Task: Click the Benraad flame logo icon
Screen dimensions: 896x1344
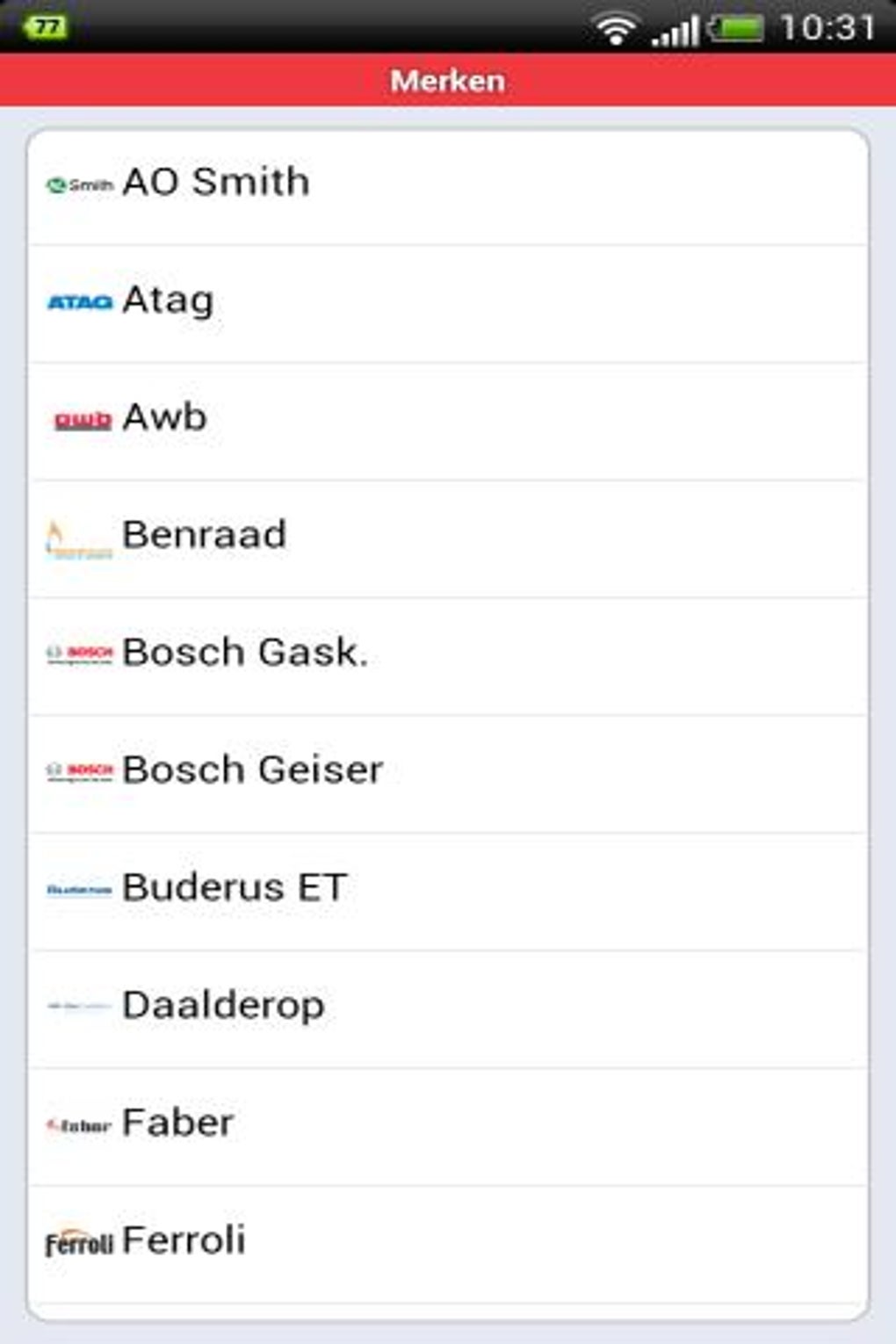Action: (81, 536)
